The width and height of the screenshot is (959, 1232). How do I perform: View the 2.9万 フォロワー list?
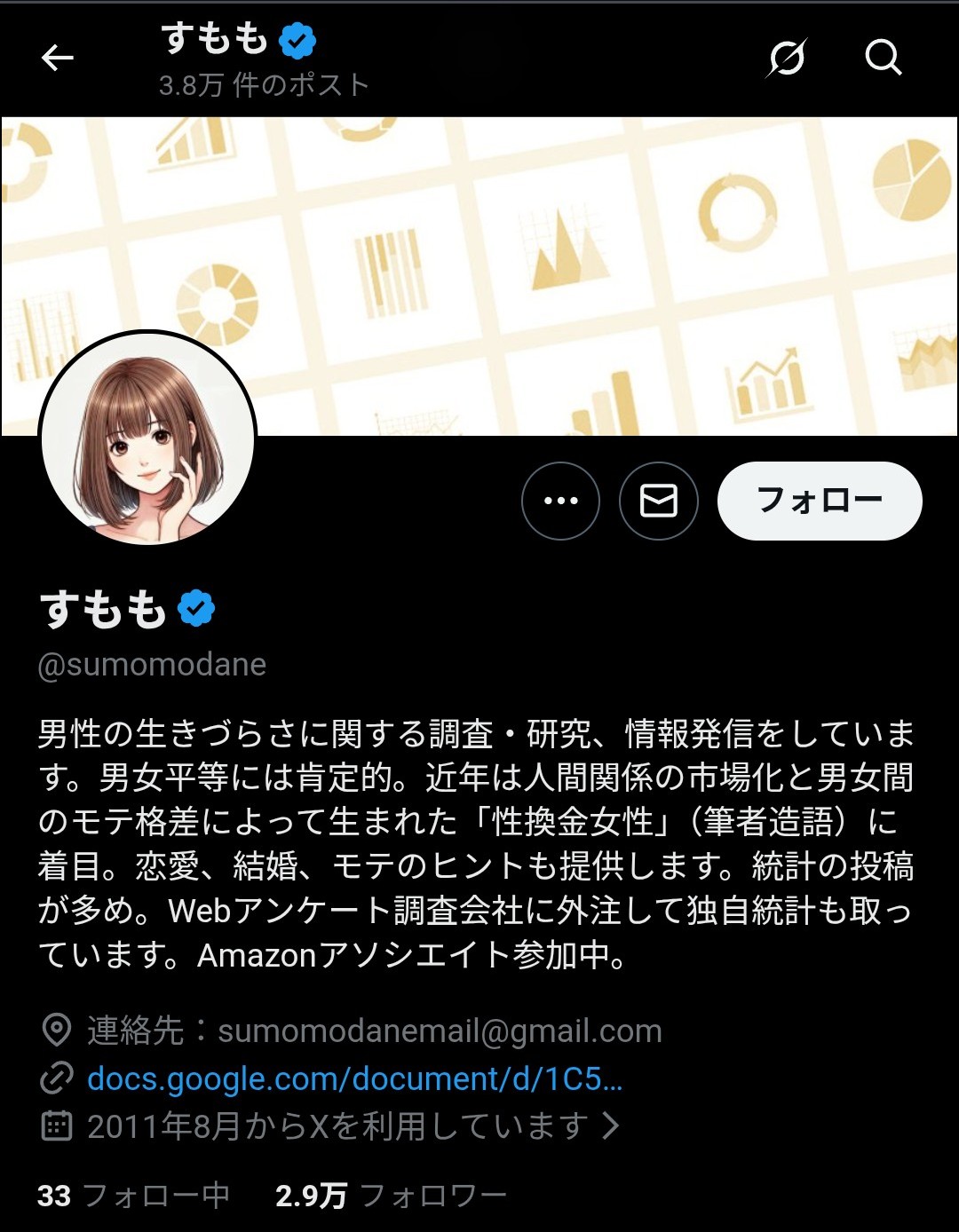point(391,1196)
